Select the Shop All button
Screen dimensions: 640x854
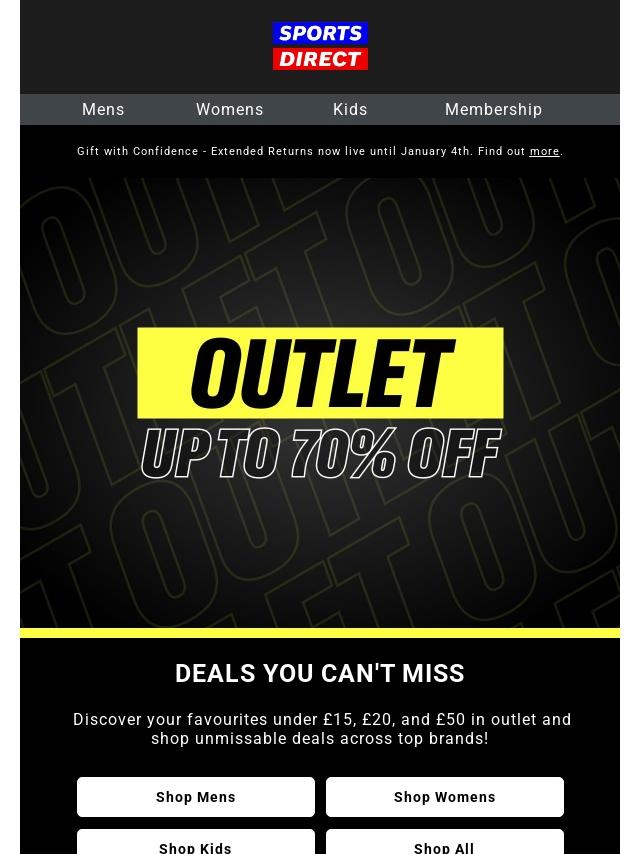445,844
